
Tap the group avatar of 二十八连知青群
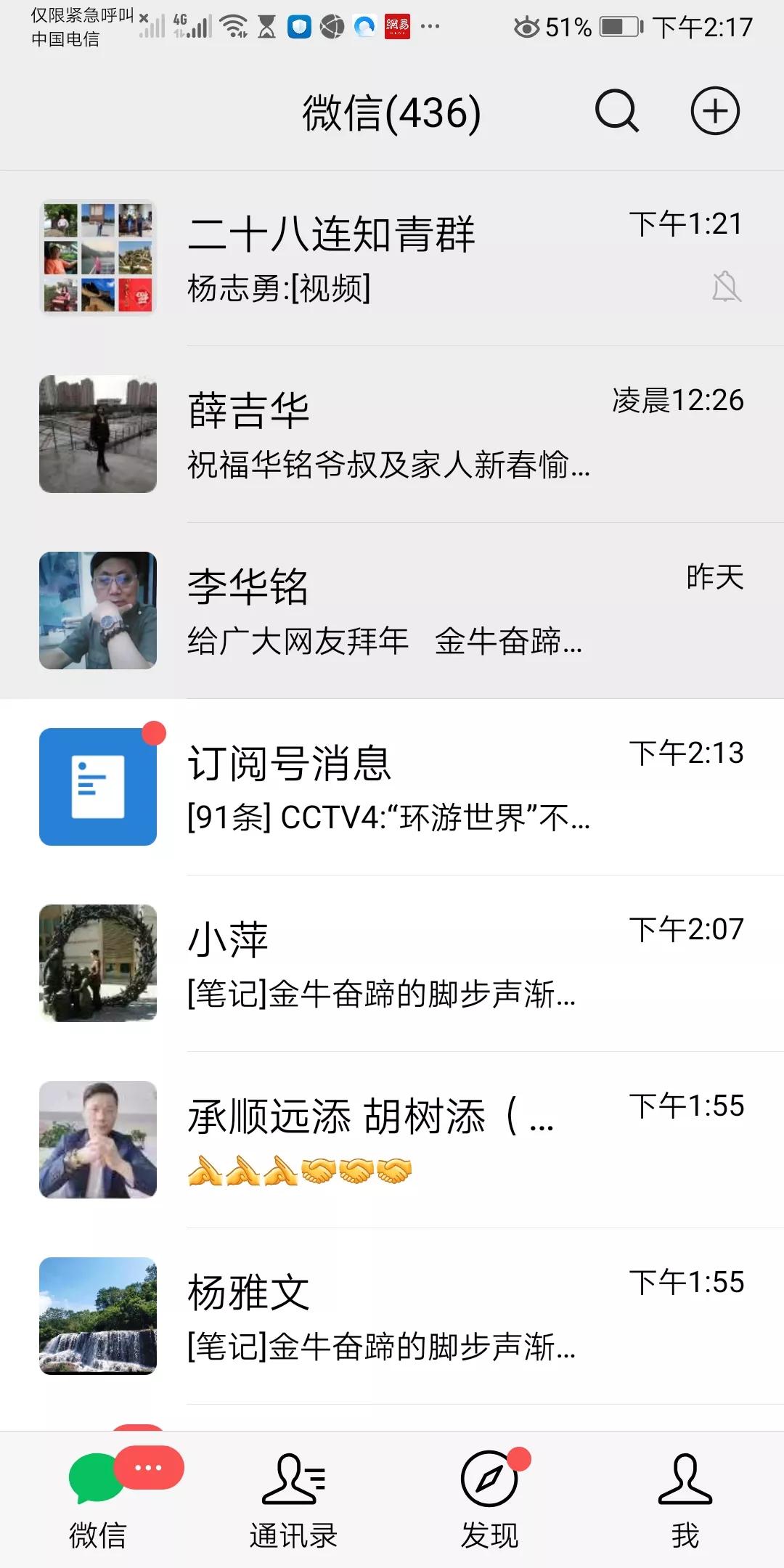point(98,258)
